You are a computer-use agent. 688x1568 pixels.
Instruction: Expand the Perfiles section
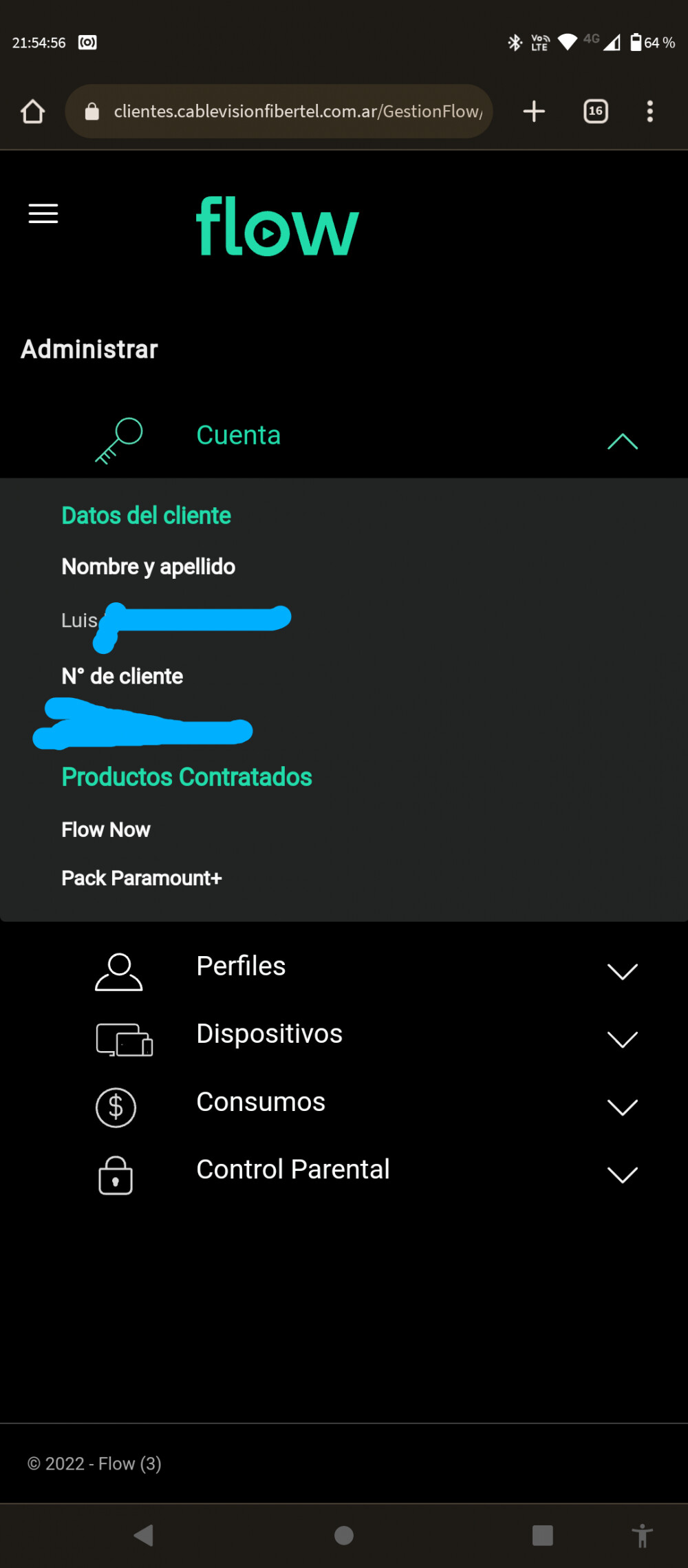[622, 971]
